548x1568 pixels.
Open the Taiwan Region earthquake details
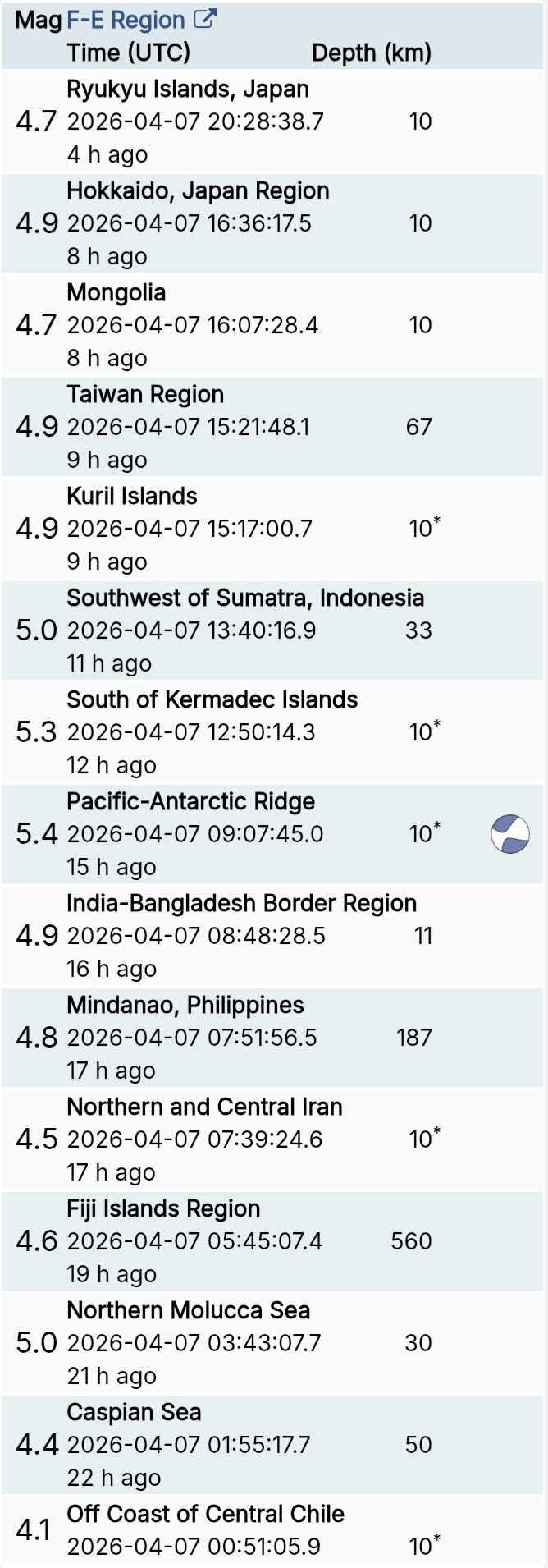[145, 395]
